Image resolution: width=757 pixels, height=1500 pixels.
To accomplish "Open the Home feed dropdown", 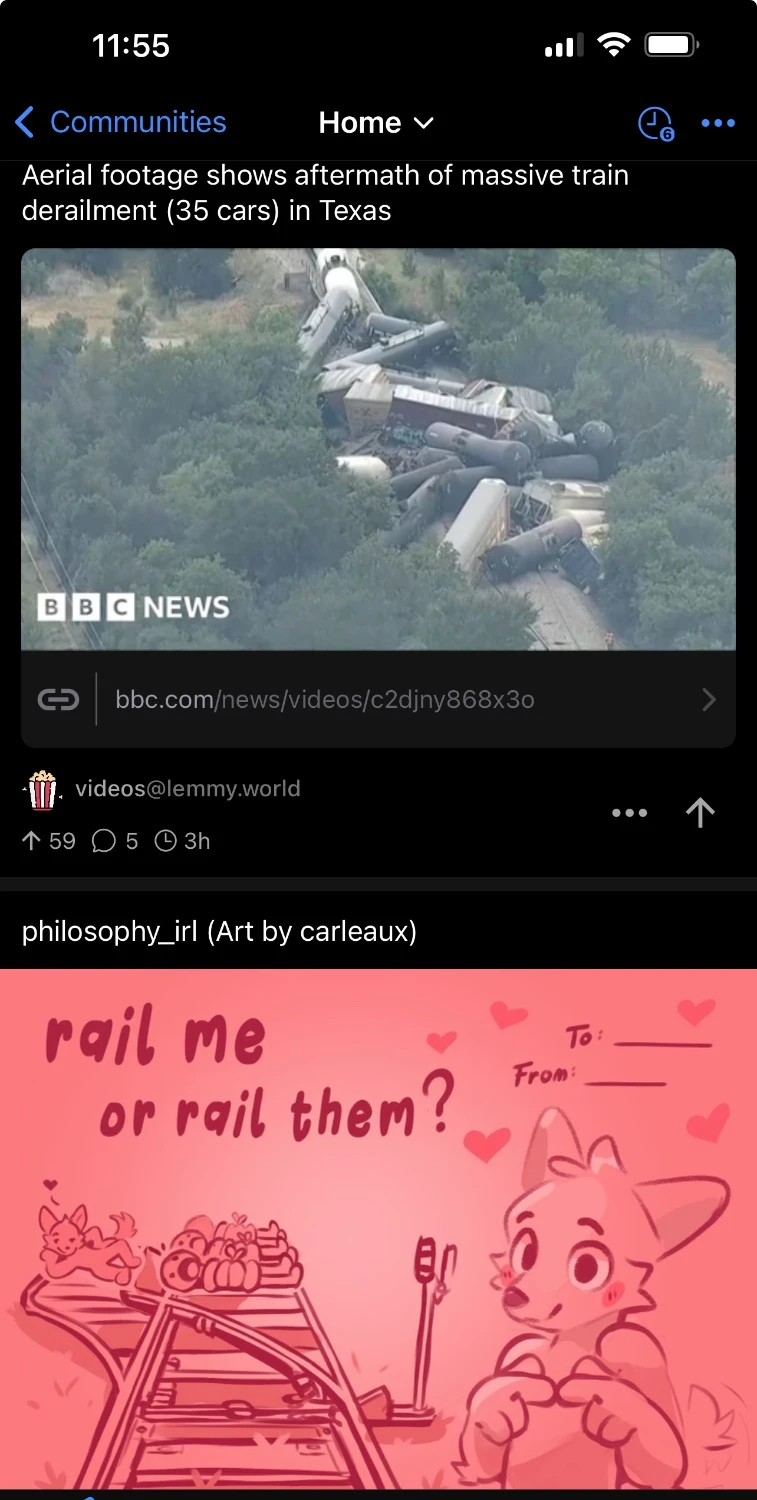I will pos(376,122).
